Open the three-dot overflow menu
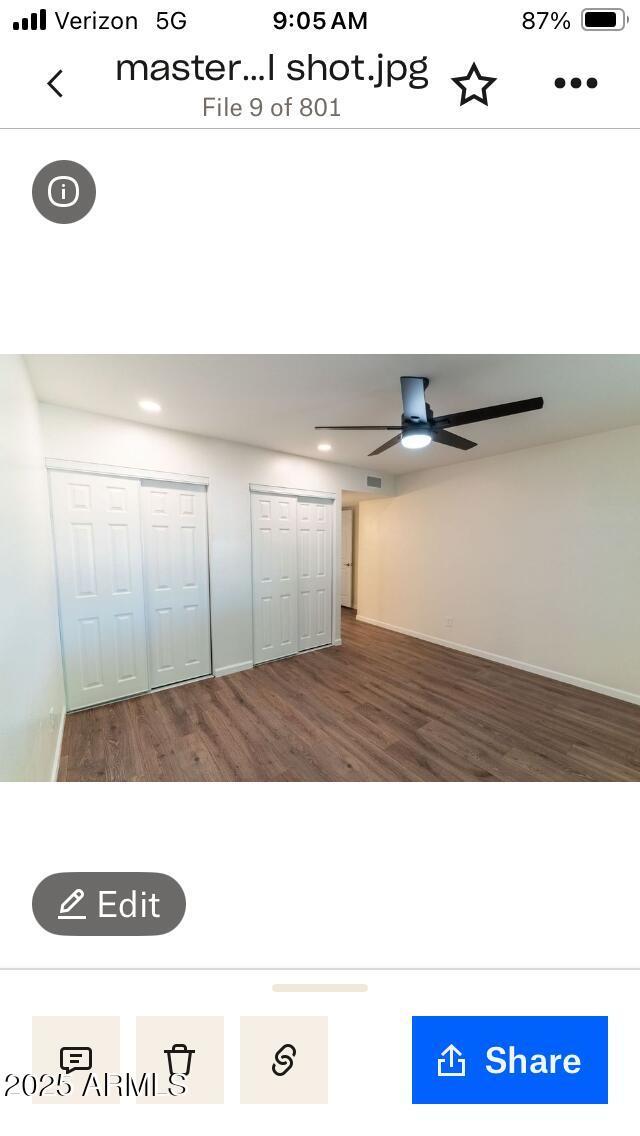Screen dimensions: 640x1136 575,83
